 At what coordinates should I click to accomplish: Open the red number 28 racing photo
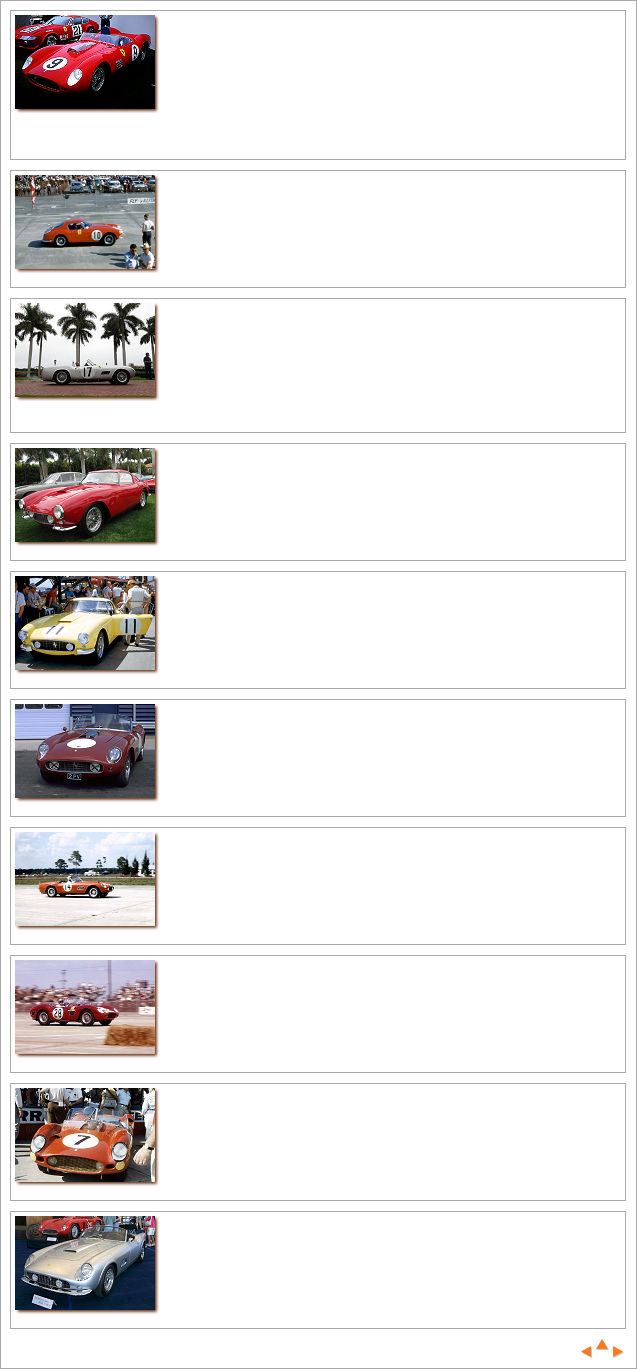click(x=85, y=1007)
